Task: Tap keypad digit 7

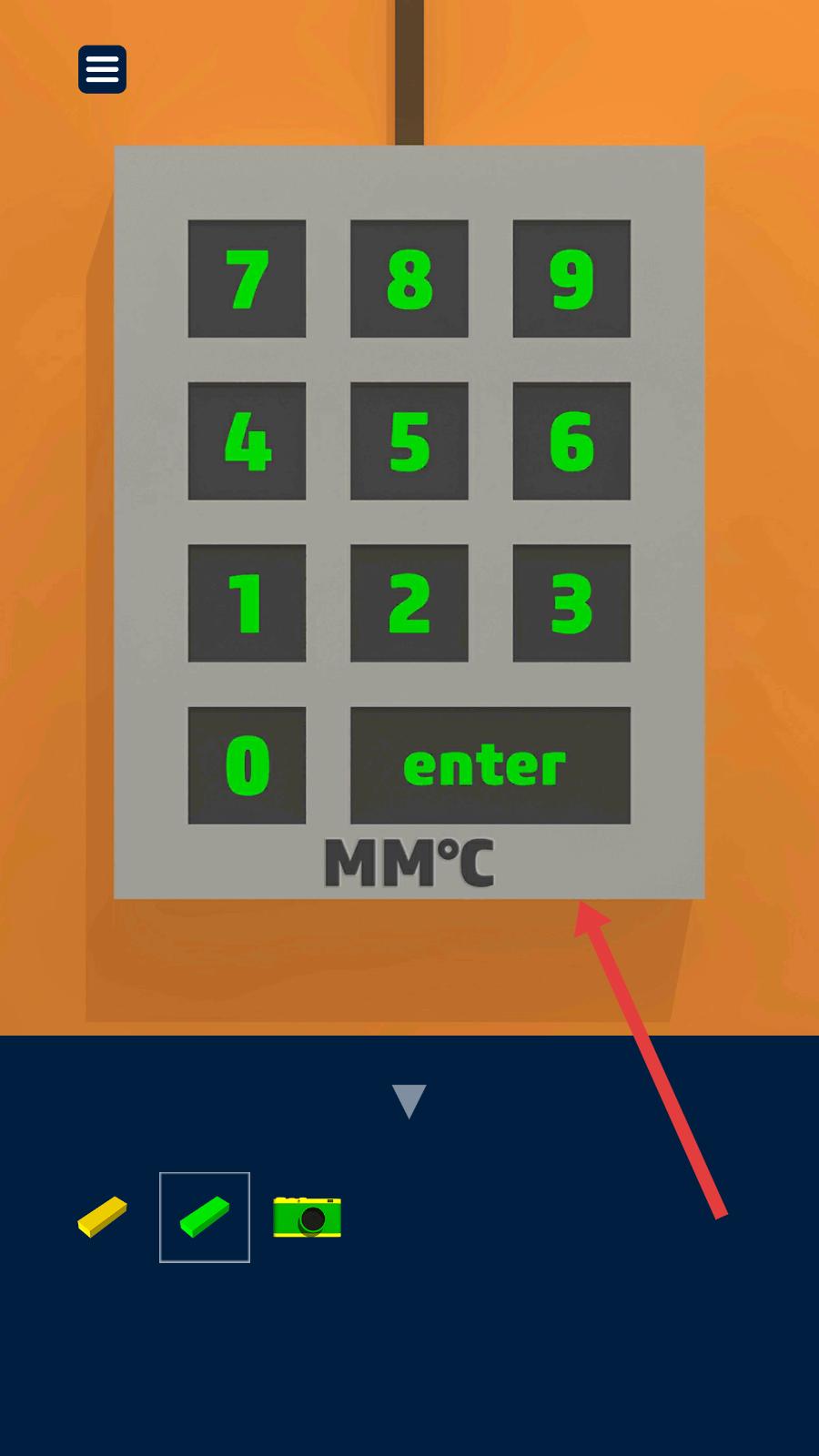Action: 247,278
